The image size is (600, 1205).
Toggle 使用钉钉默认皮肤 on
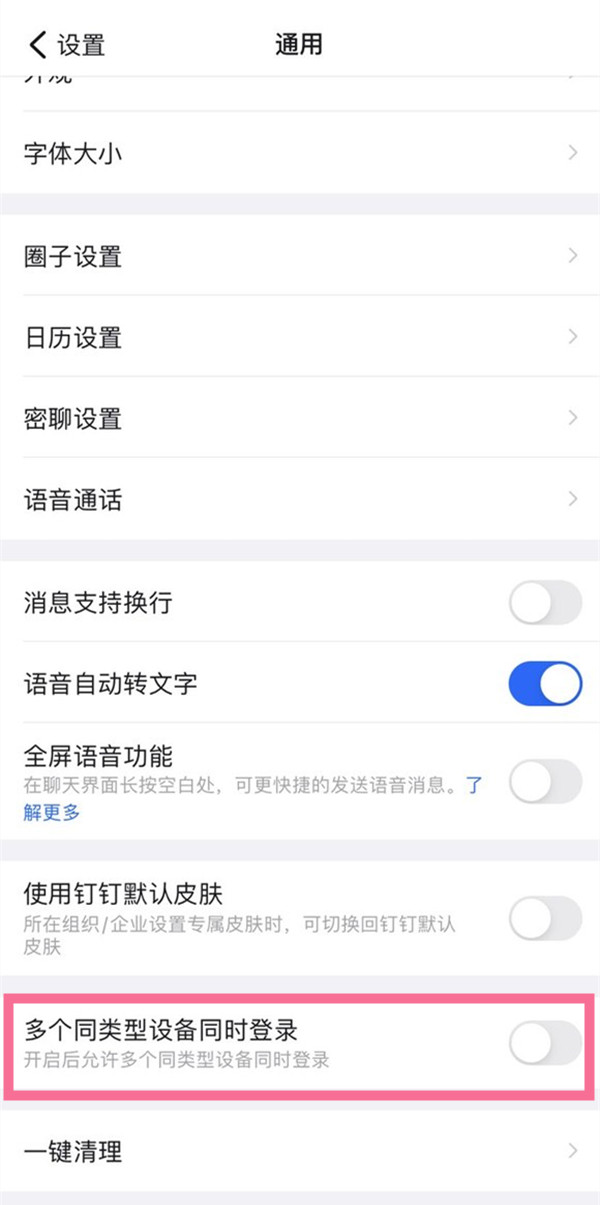point(545,918)
